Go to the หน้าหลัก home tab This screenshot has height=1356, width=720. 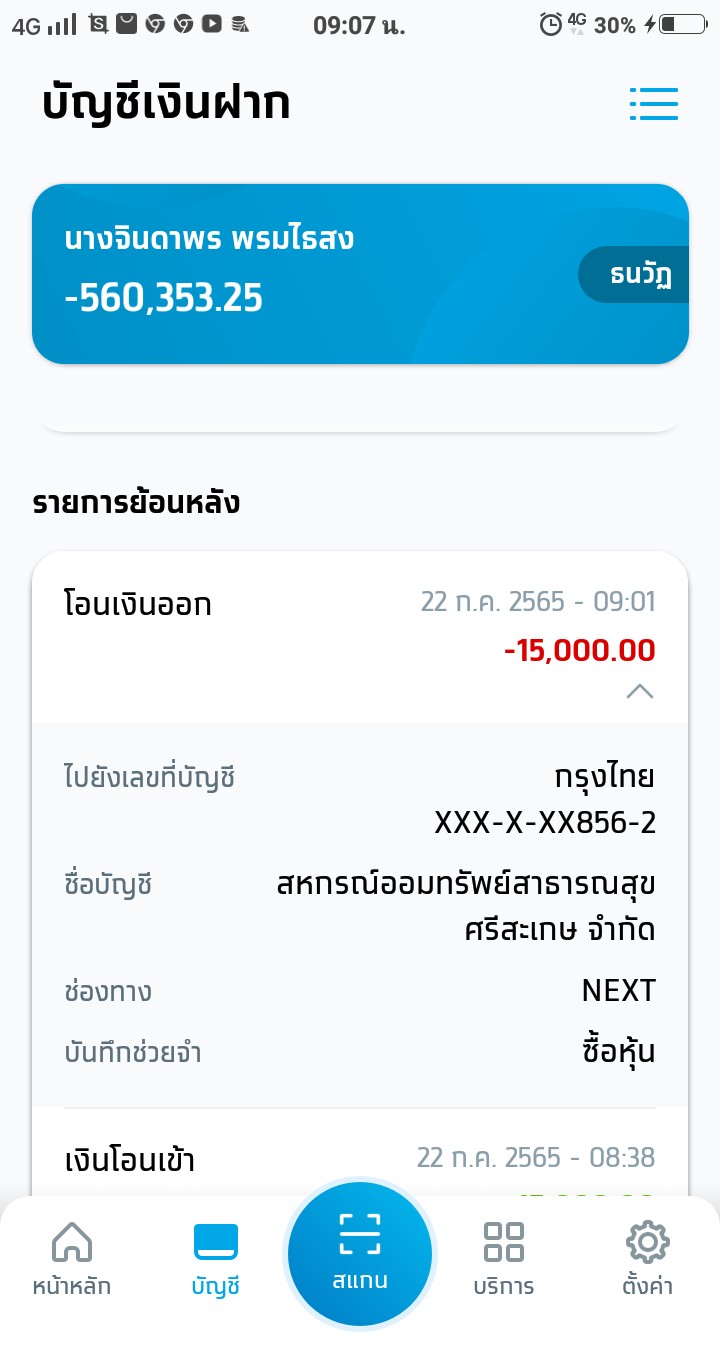point(71,1258)
